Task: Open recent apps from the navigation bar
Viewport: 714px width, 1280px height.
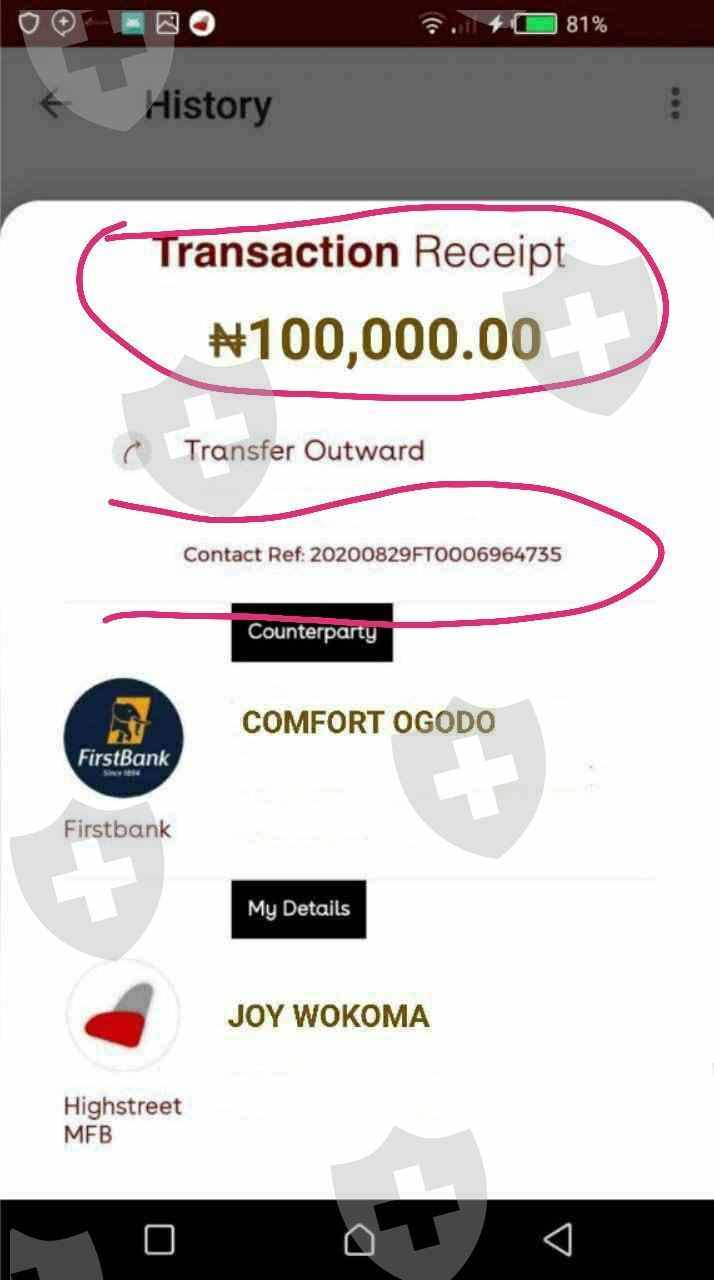Action: pos(160,1240)
